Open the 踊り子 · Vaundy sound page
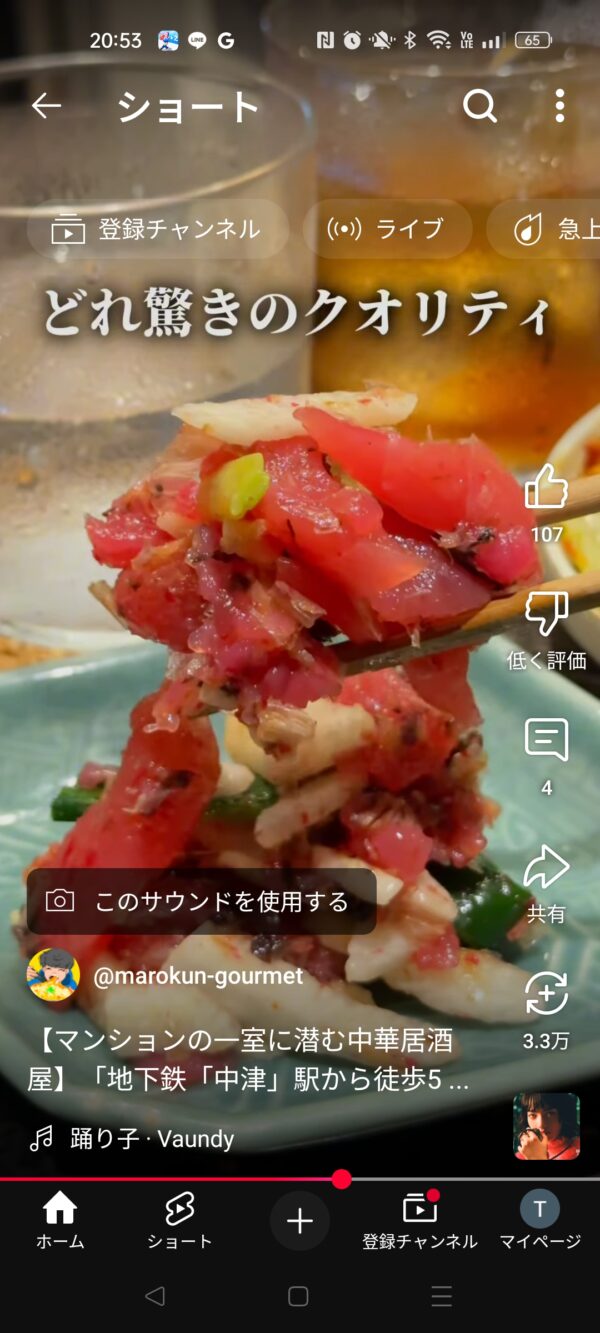This screenshot has height=1333, width=600. point(150,1138)
